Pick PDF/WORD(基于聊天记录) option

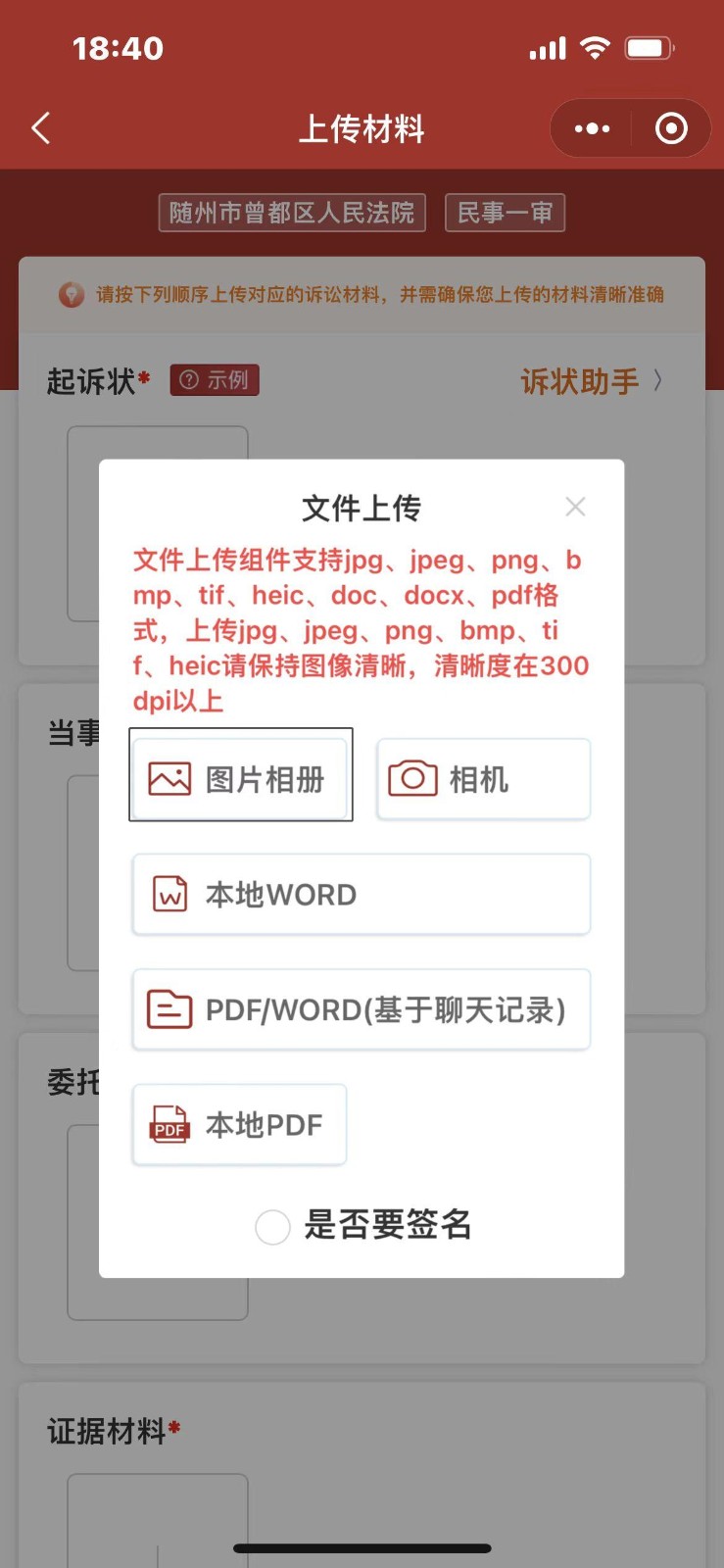click(x=361, y=1009)
